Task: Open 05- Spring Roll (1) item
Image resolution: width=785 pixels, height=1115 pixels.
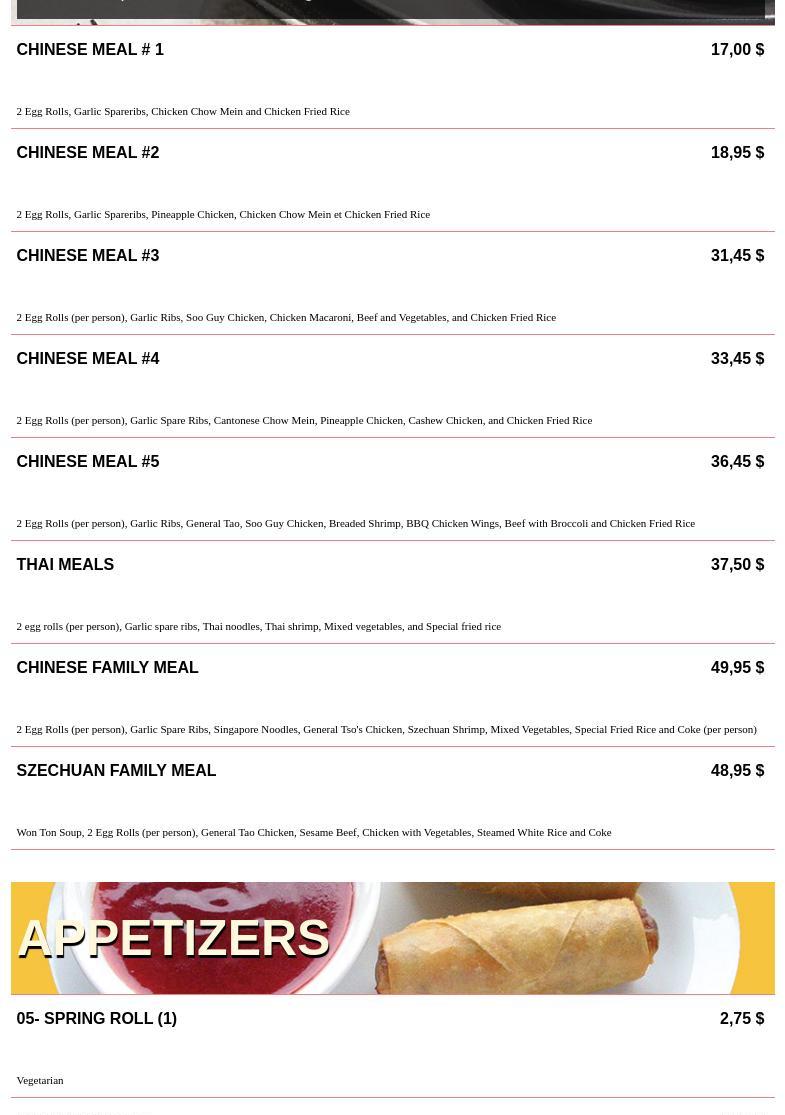Action: click(96, 1019)
